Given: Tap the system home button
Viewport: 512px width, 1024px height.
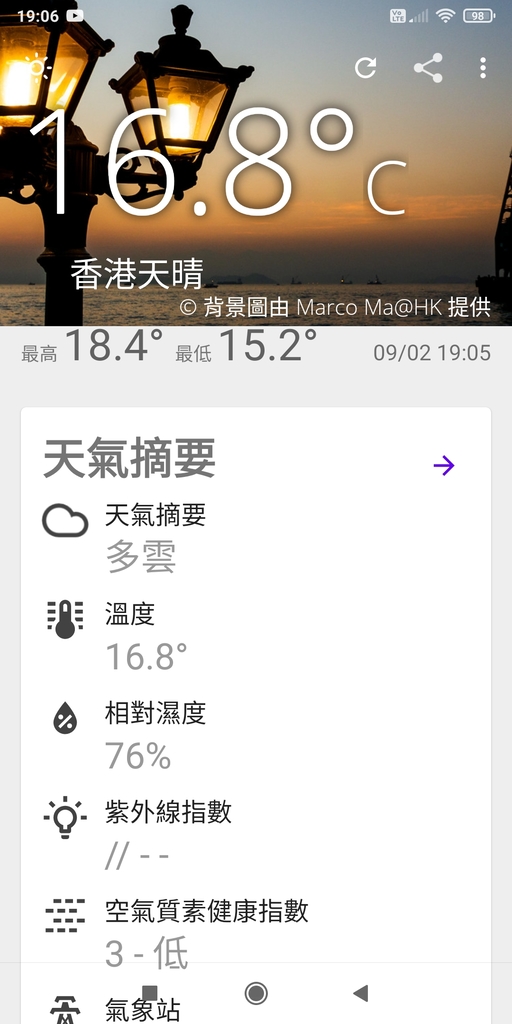Looking at the screenshot, I should (x=256, y=993).
